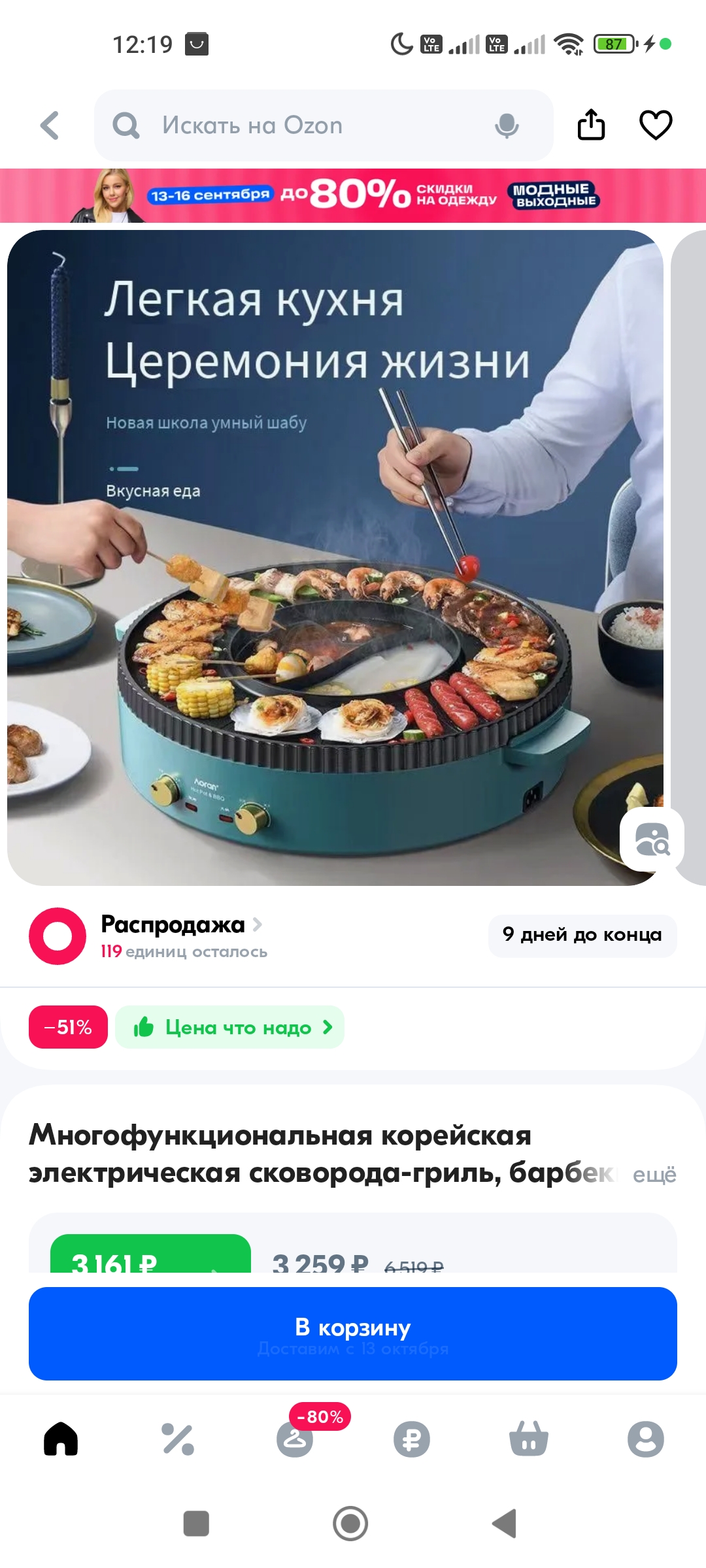Open the 'Цена что надо' chip
Screen dimensions: 706x1568
coord(230,1027)
